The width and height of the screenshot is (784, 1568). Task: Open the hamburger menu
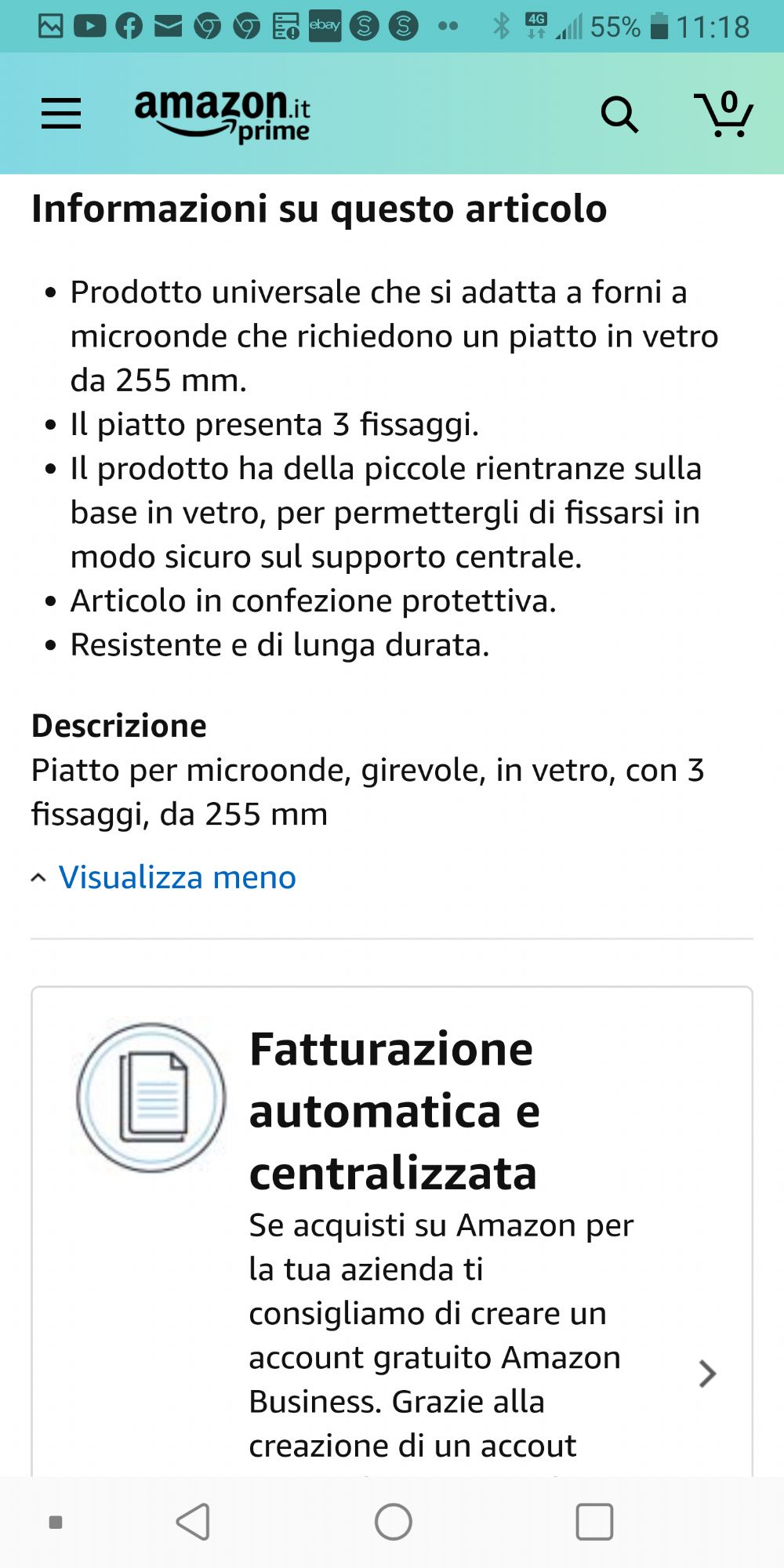pos(61,114)
